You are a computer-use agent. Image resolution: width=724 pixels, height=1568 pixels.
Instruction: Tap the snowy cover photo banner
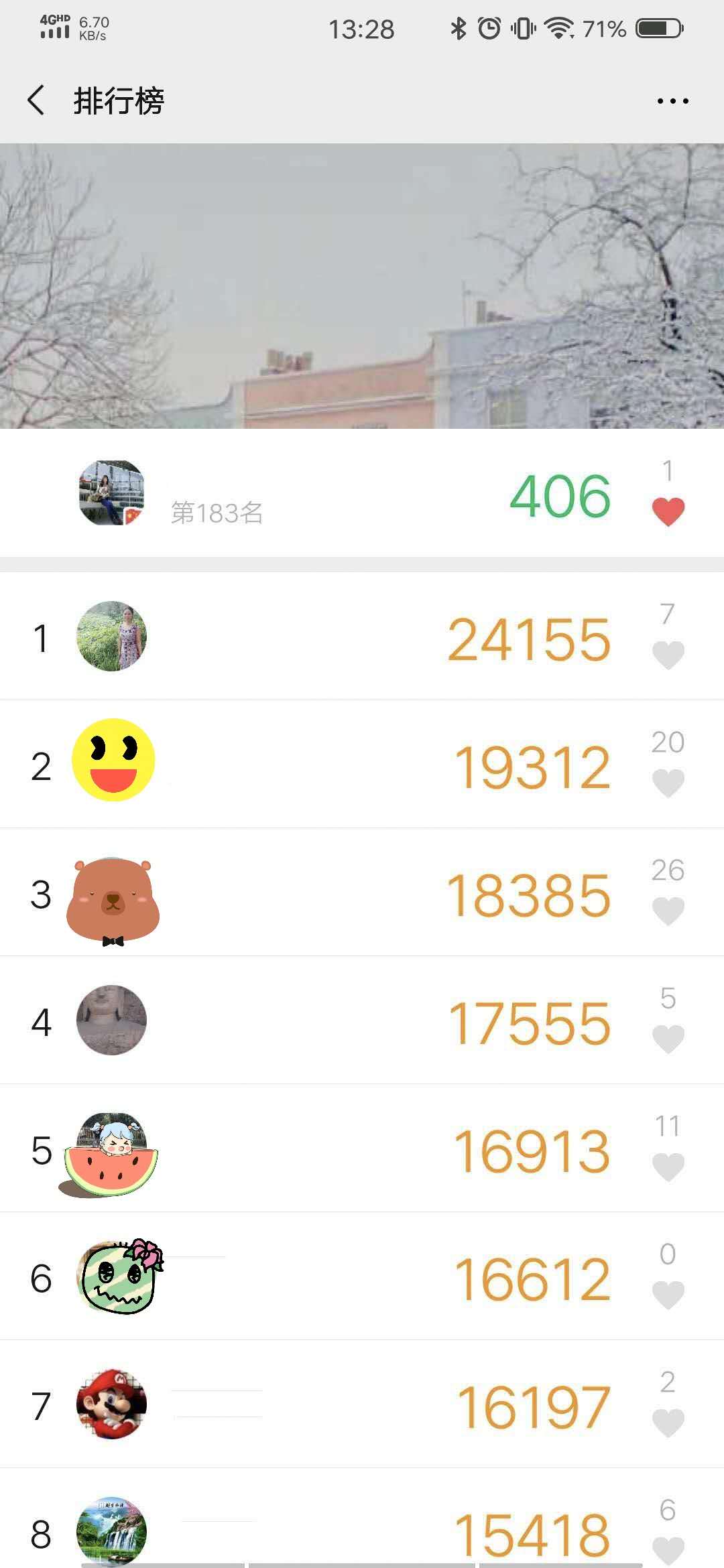pos(362,285)
